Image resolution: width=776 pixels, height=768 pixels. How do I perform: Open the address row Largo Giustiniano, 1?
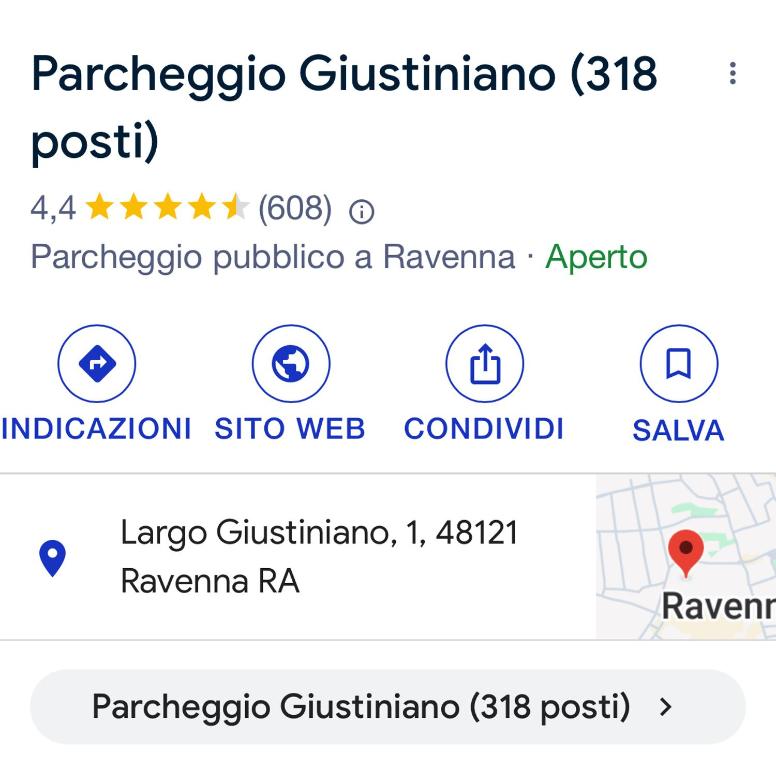tap(318, 556)
